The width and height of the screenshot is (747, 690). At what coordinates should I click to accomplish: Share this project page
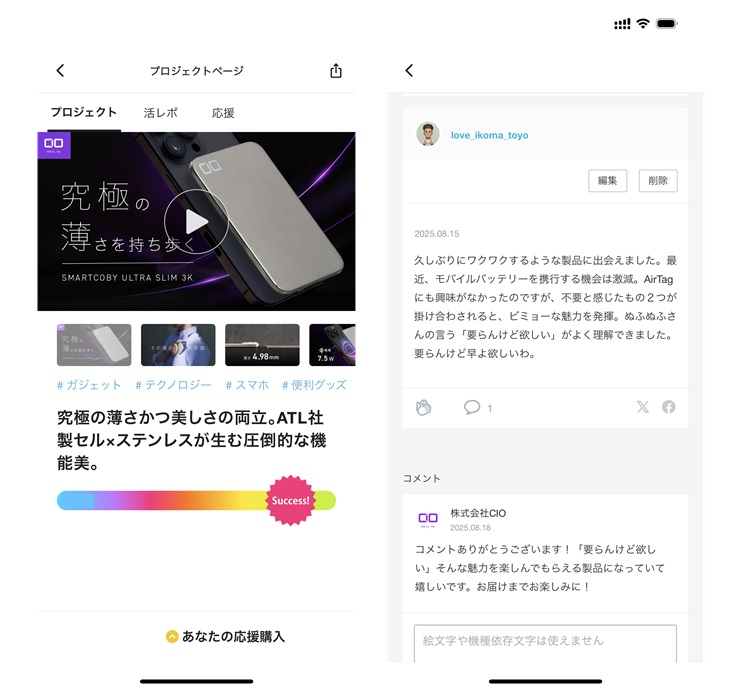pyautogui.click(x=336, y=70)
